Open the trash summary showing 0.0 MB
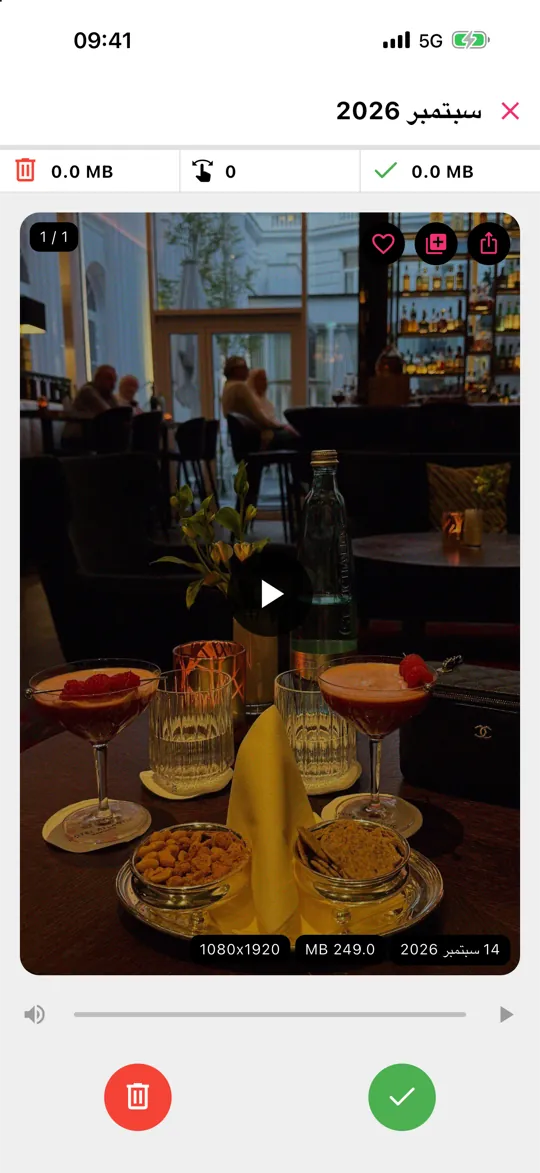This screenshot has height=1173, width=540. coord(90,171)
